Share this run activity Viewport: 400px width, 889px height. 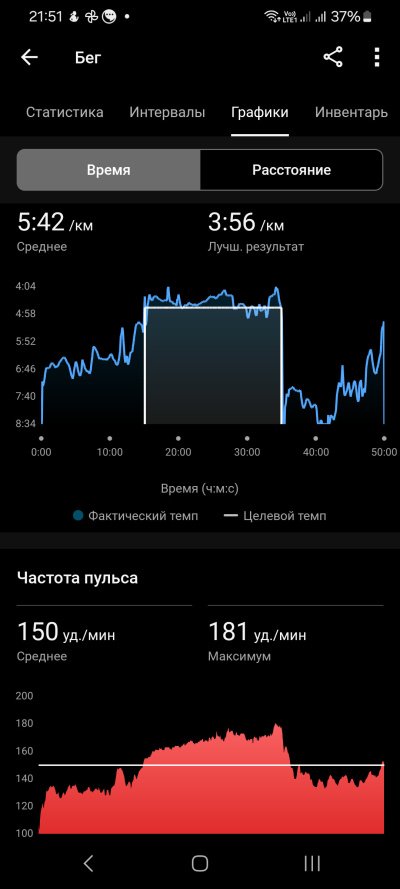point(333,57)
